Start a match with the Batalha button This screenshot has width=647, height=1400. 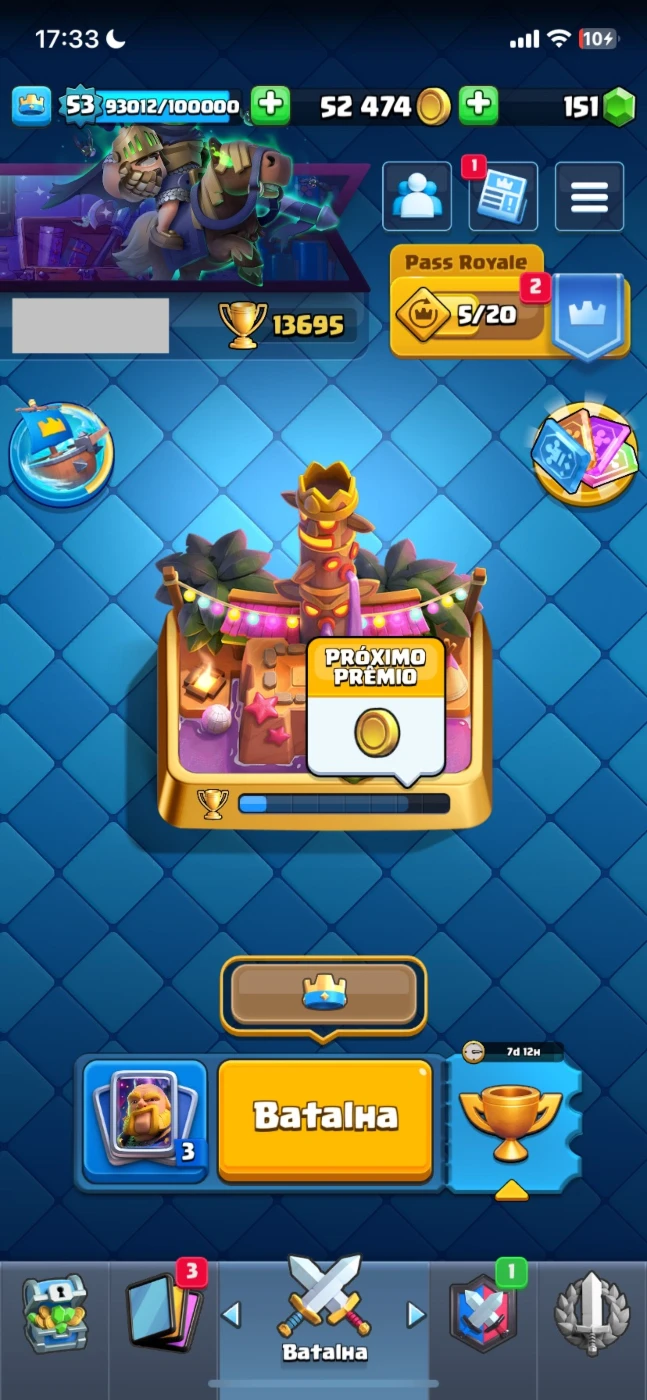pyautogui.click(x=325, y=1120)
